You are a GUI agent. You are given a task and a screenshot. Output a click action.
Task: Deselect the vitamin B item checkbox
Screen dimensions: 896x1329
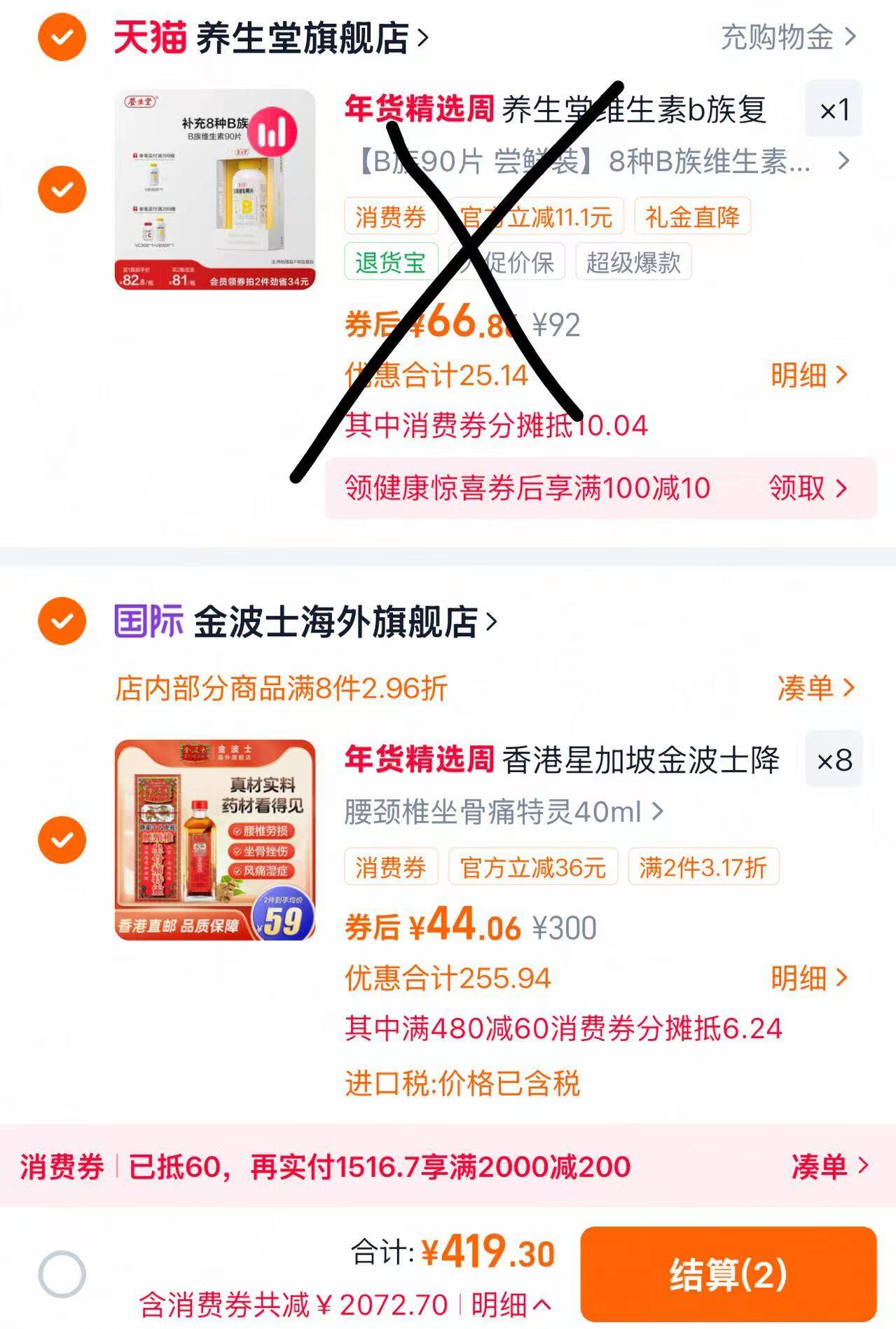(62, 189)
